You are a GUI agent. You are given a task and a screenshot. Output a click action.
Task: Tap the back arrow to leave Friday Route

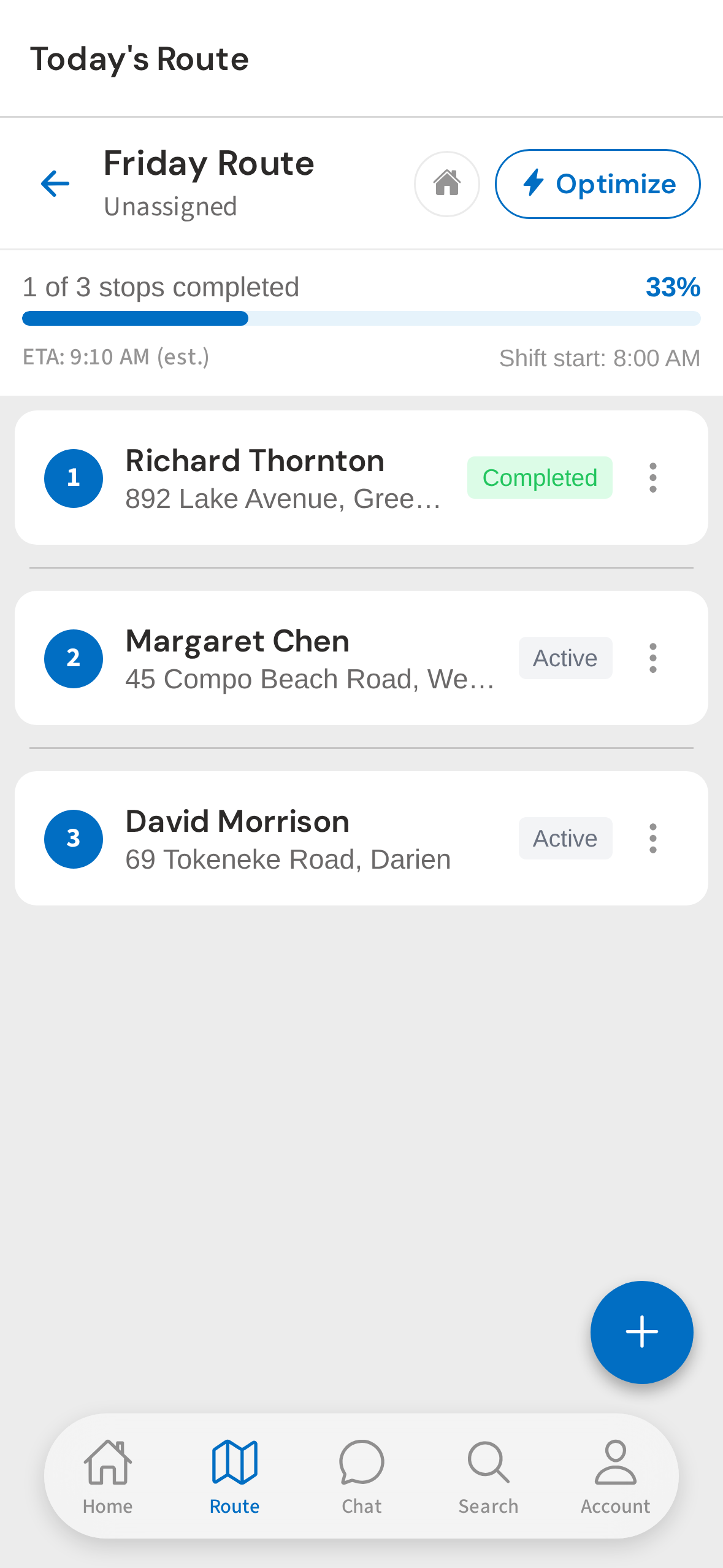[x=55, y=183]
